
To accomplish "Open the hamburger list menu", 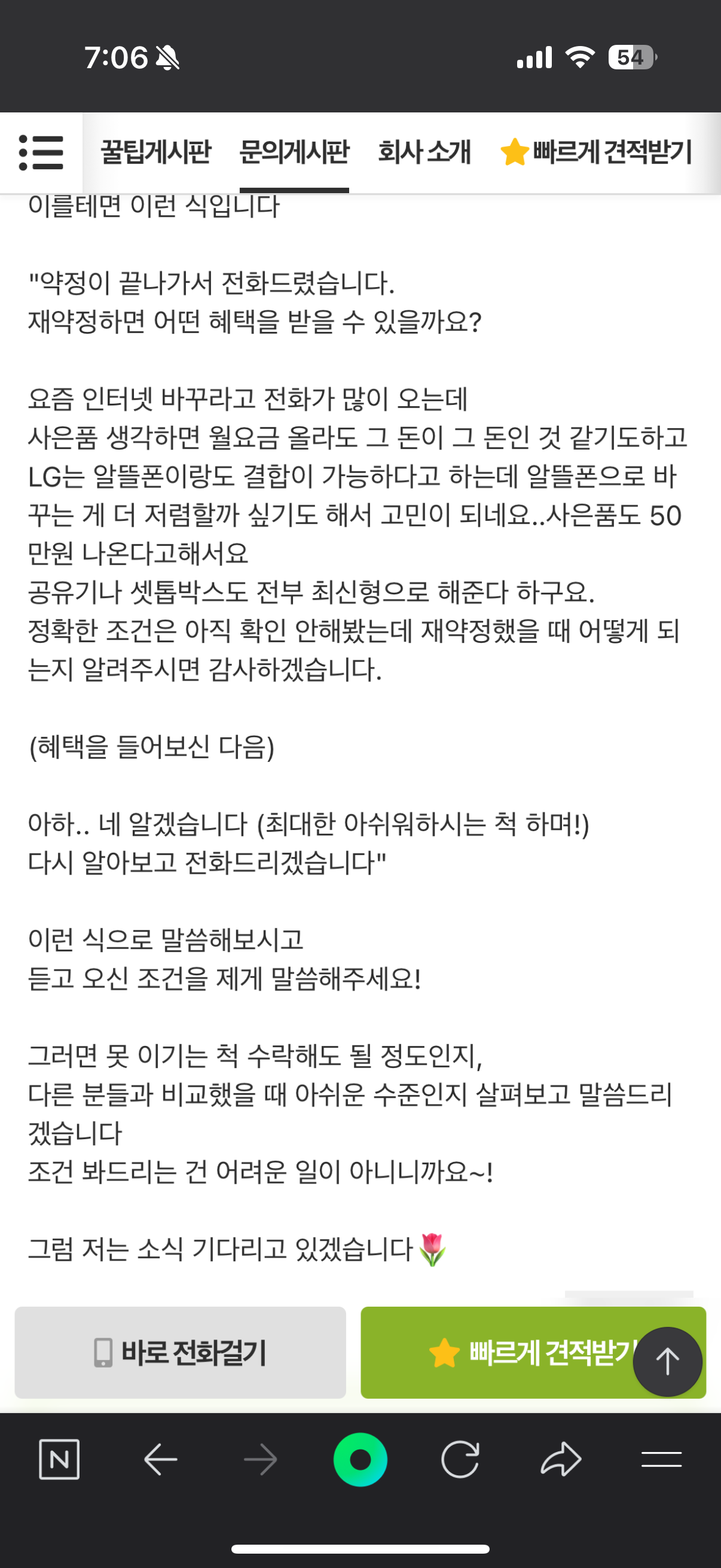I will coord(41,152).
